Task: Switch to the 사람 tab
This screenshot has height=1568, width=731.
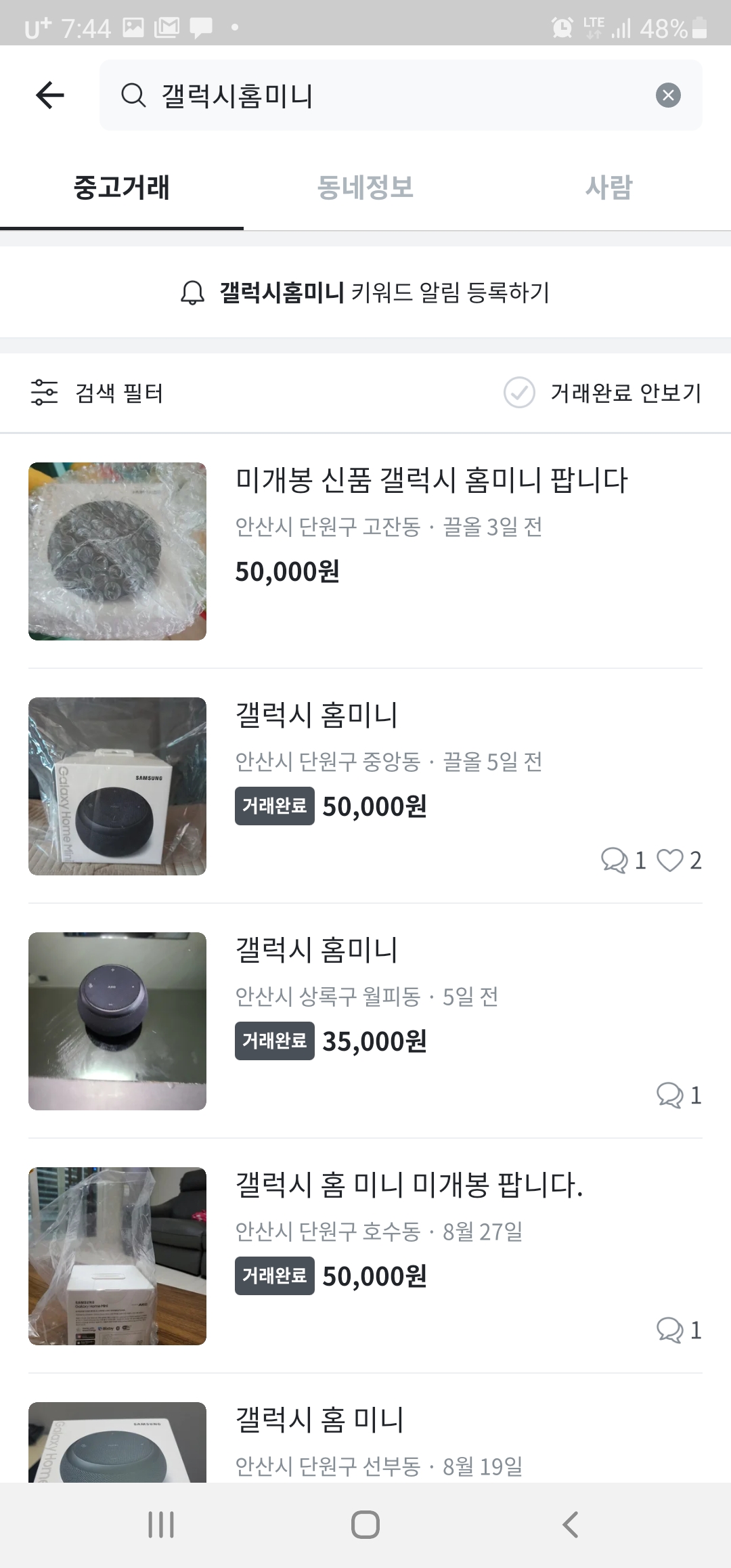Action: 608,188
